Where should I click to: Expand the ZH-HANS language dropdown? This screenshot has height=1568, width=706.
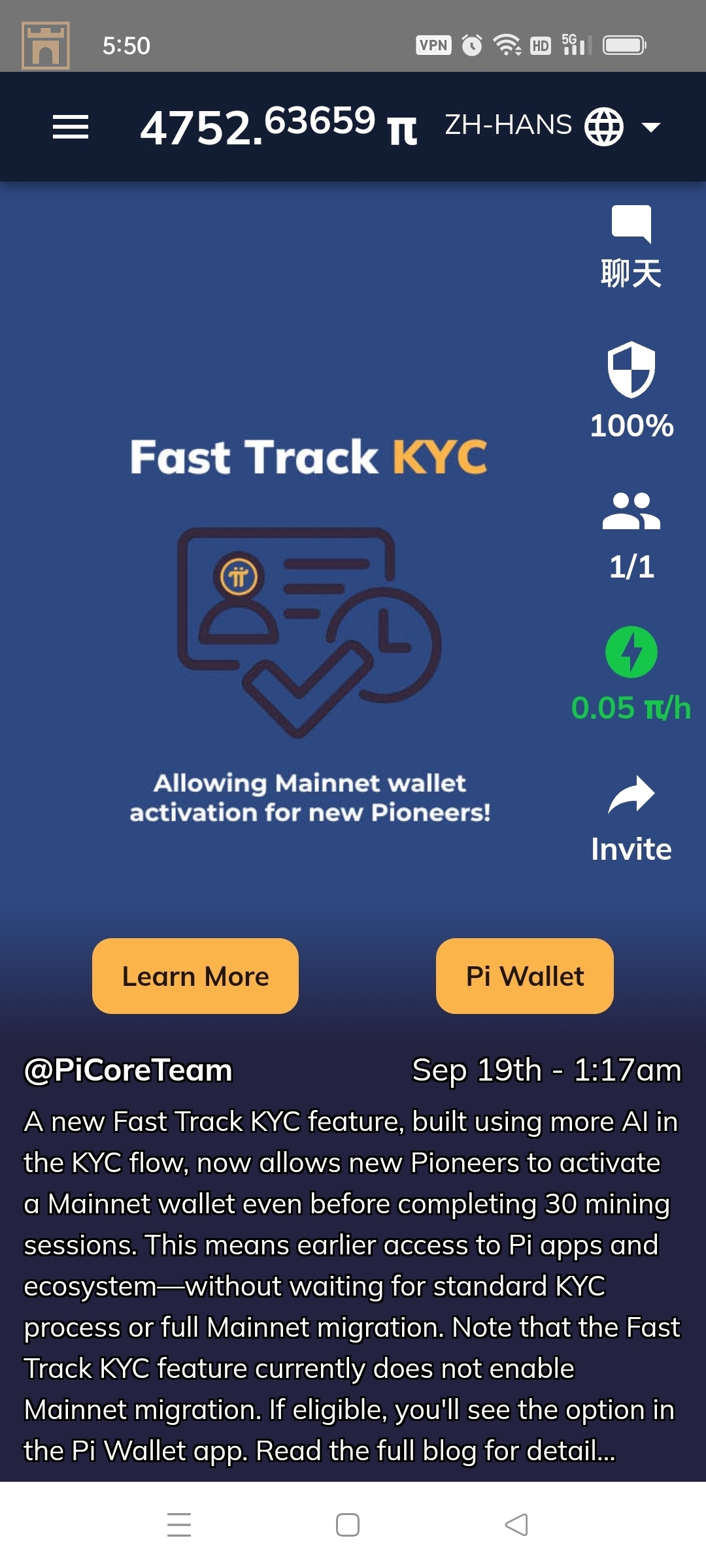(552, 125)
